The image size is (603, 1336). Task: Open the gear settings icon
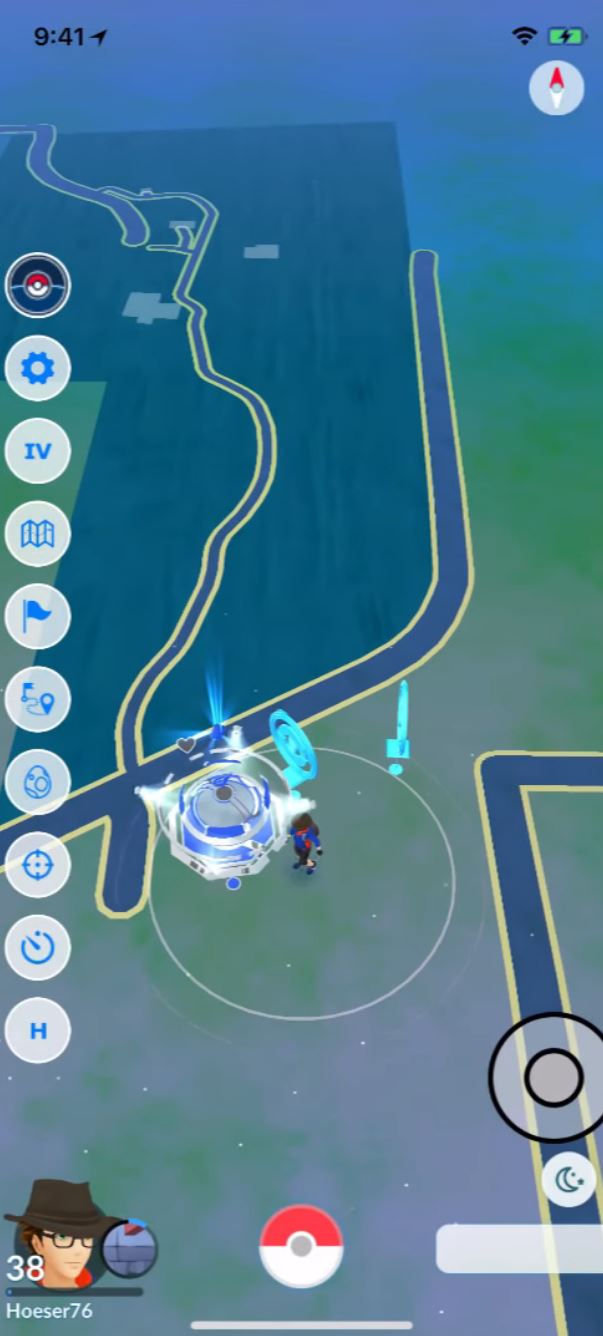[38, 369]
